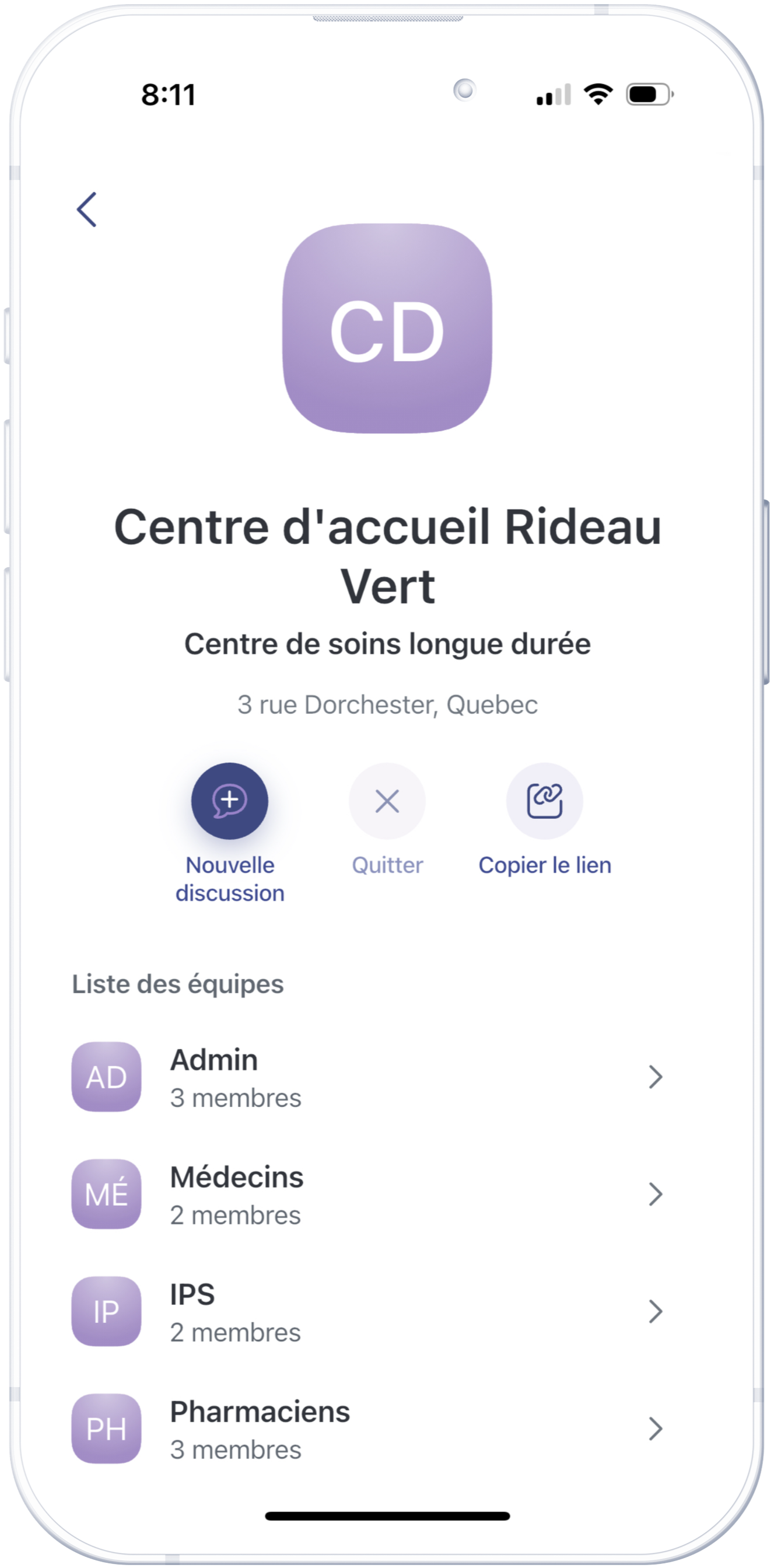The width and height of the screenshot is (774, 1568).
Task: Start a Nouvelle discussion
Action: coord(229,801)
